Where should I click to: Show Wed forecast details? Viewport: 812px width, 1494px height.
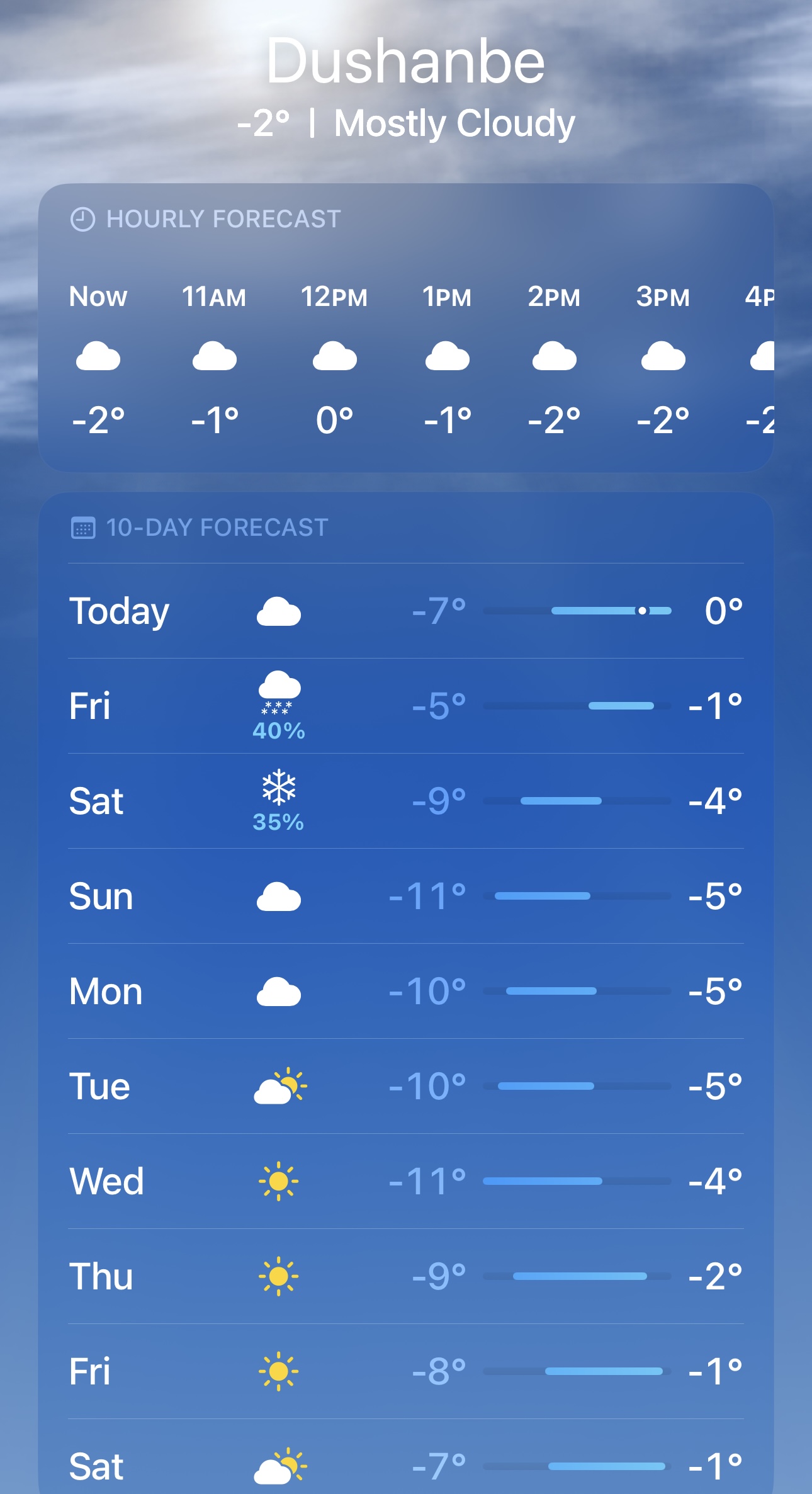(x=405, y=1181)
